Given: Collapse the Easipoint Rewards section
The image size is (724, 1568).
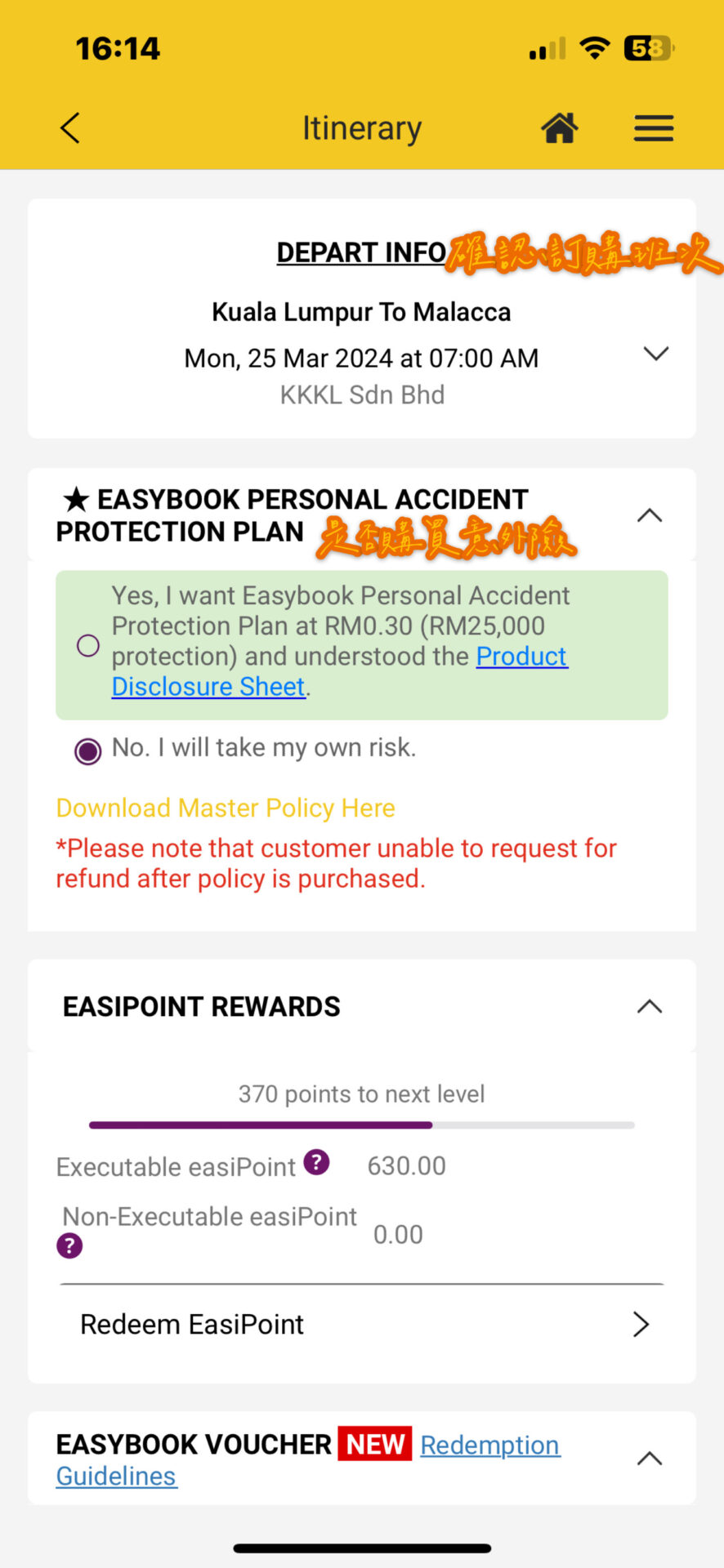Looking at the screenshot, I should [650, 1006].
